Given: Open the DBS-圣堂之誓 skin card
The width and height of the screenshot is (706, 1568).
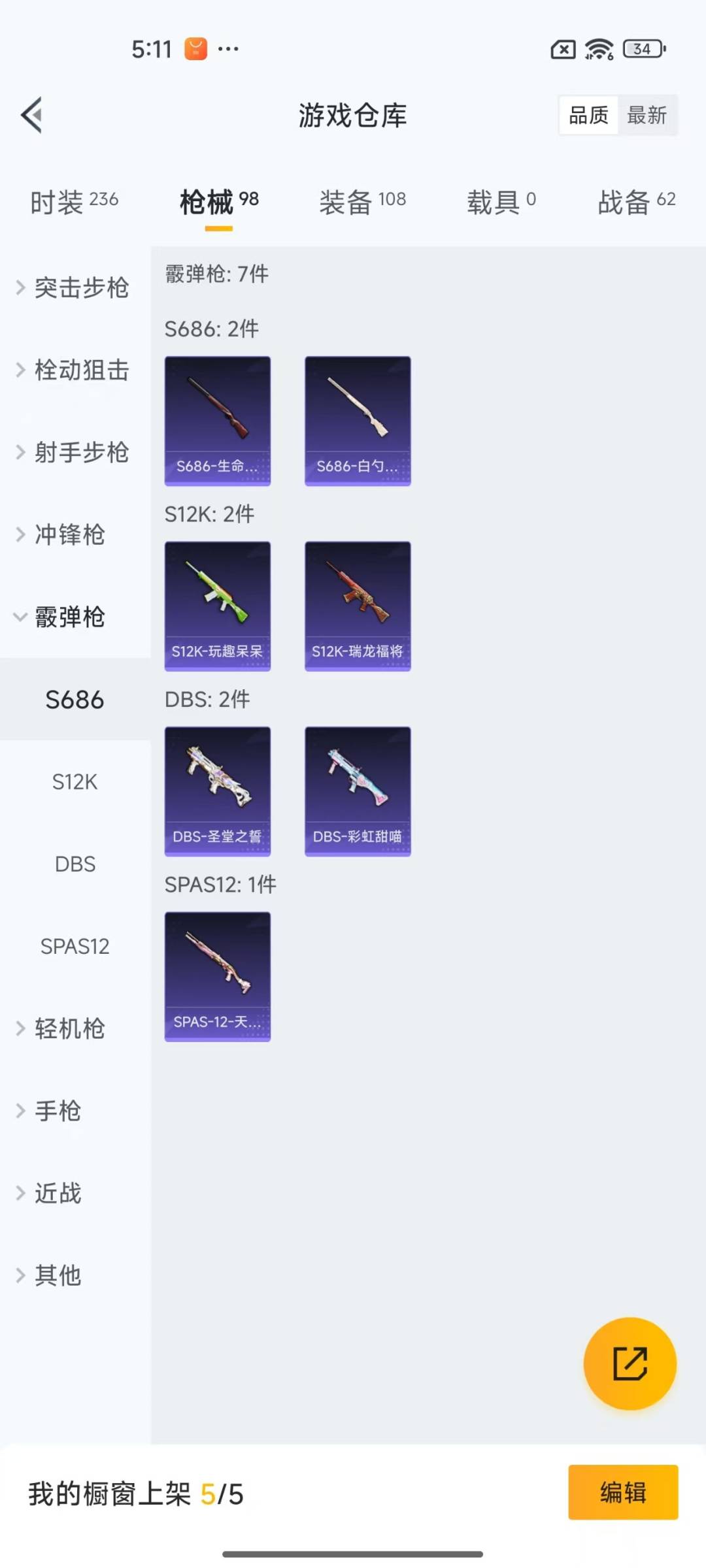Looking at the screenshot, I should coord(217,791).
